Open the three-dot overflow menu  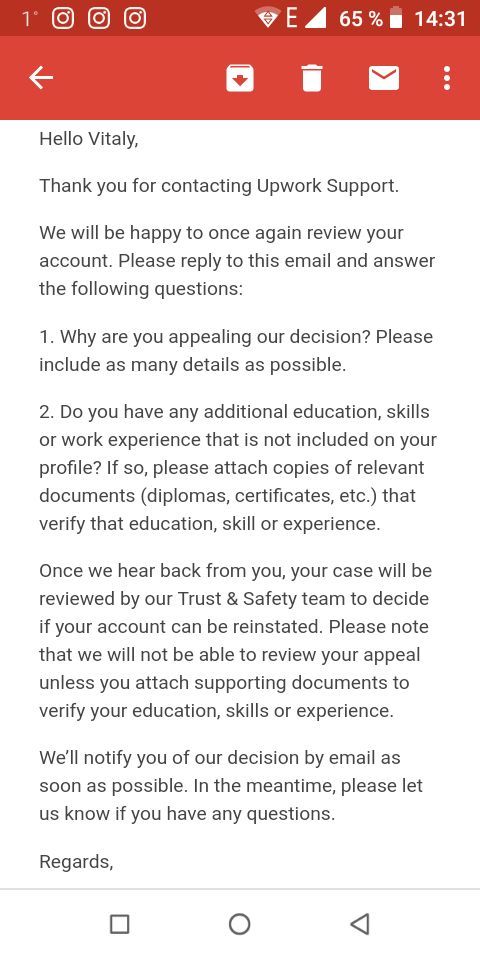click(447, 78)
